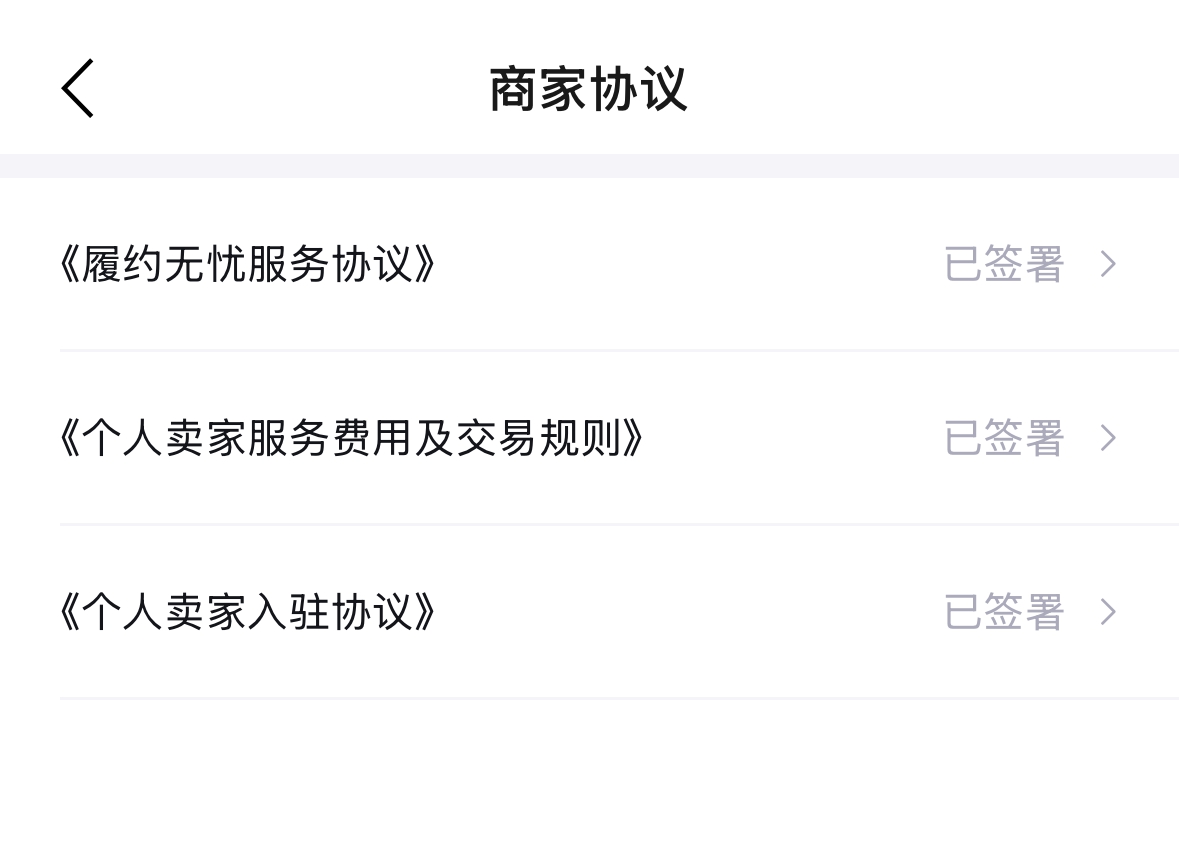View《个人卖家服务费用及交易规则》
The image size is (1179, 857).
click(352, 439)
